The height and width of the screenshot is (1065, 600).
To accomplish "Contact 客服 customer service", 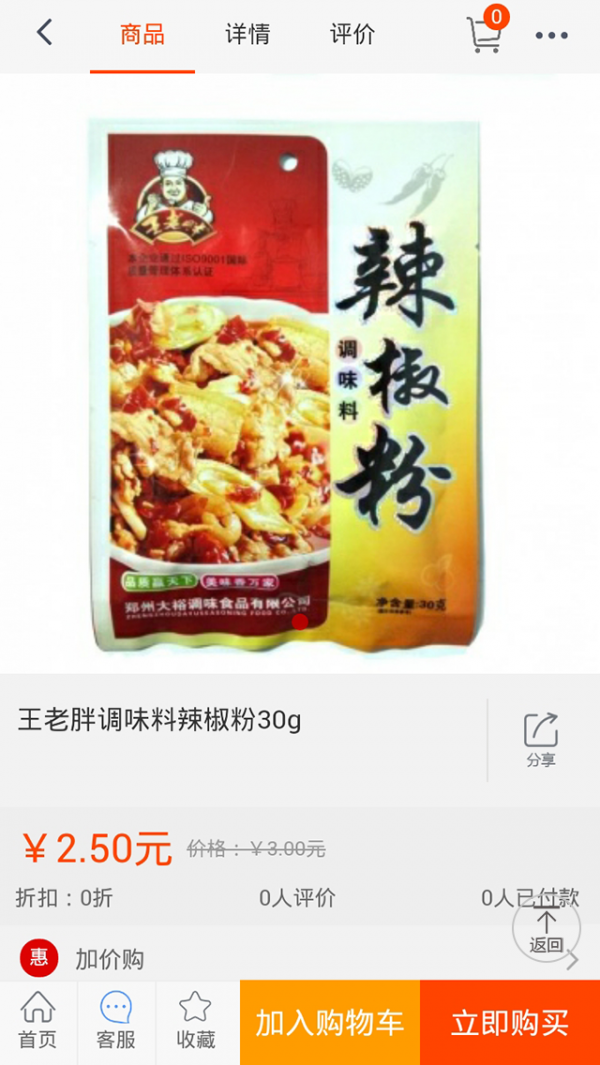I will tap(116, 1022).
